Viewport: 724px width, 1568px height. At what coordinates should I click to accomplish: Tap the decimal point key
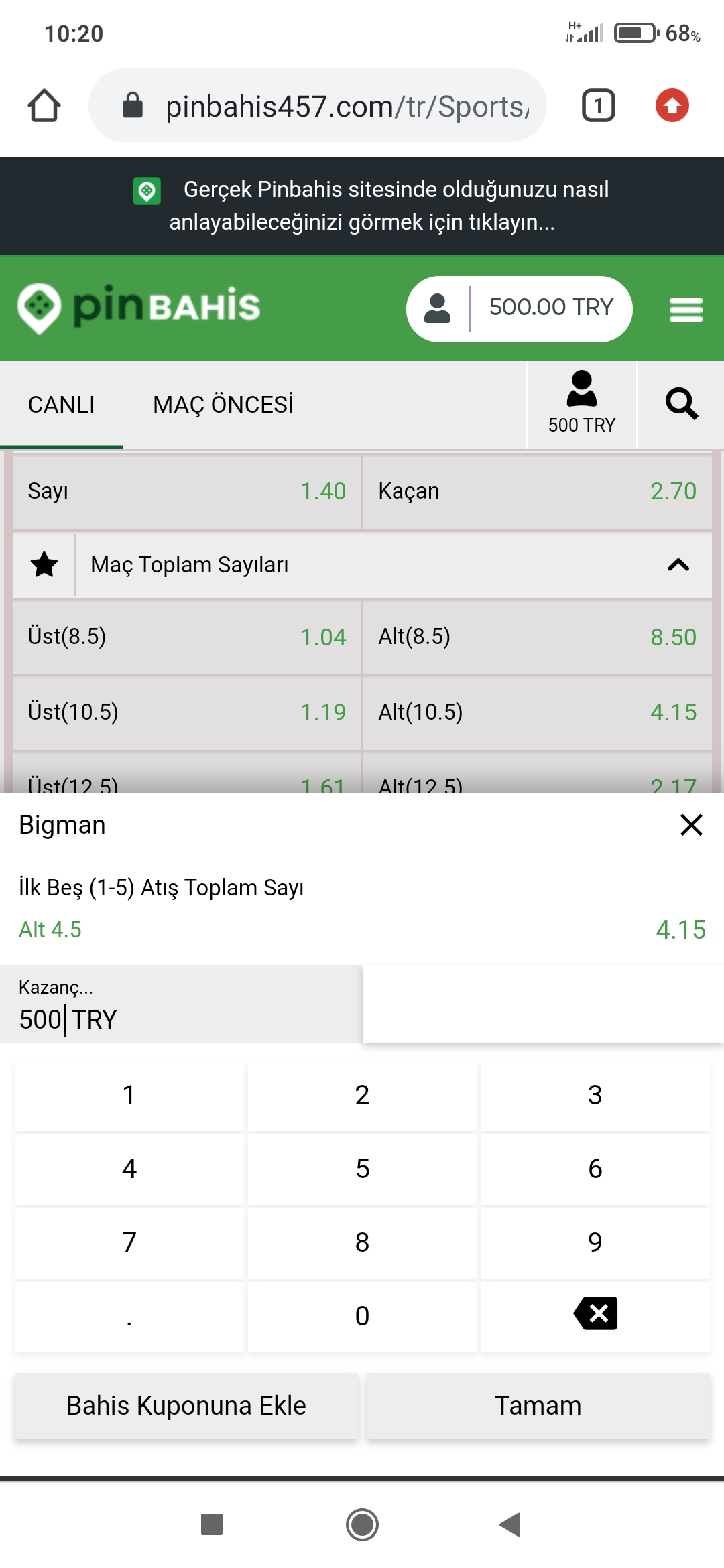click(129, 1315)
